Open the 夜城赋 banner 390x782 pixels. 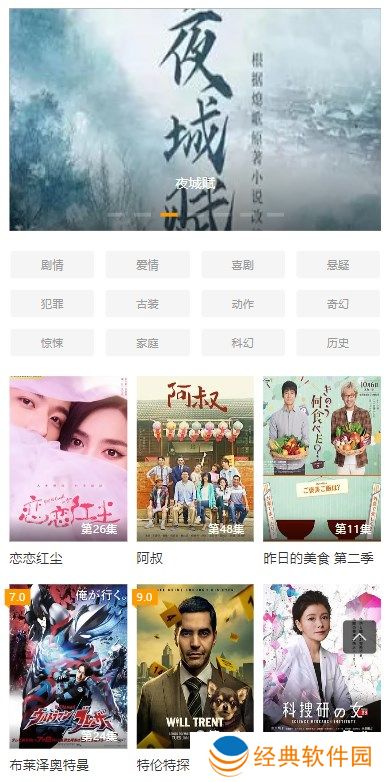195,120
